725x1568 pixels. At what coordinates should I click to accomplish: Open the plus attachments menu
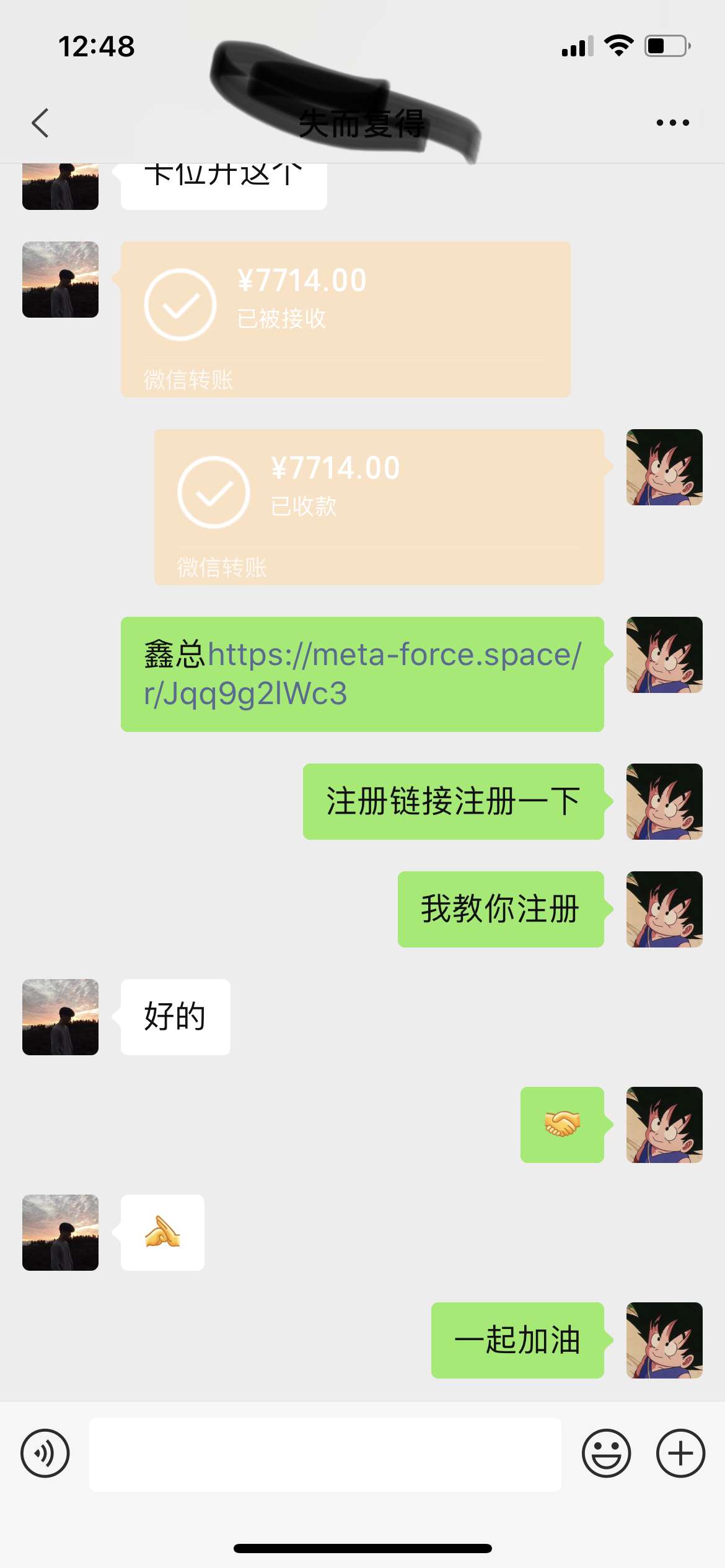tap(680, 1453)
